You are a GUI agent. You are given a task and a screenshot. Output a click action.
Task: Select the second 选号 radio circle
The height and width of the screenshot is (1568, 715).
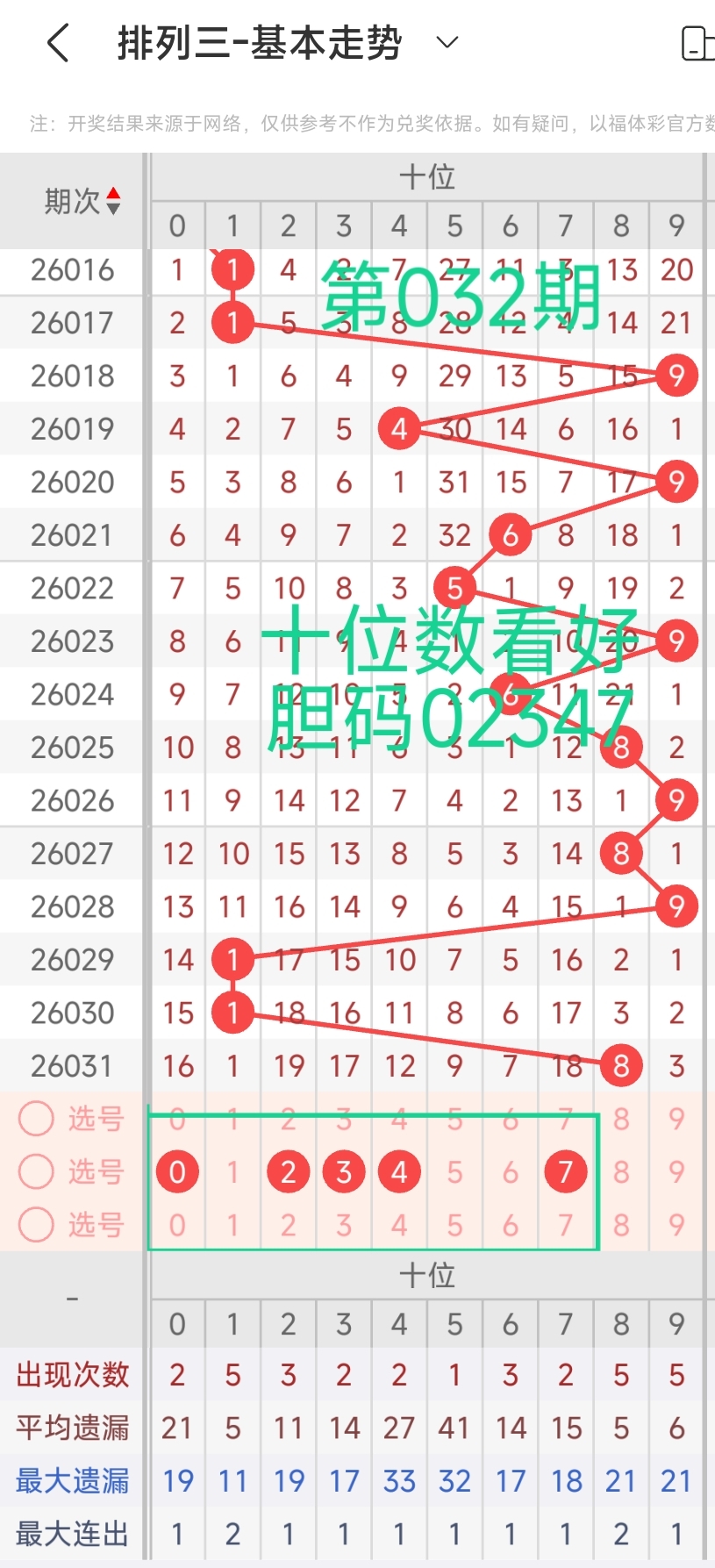(36, 1171)
